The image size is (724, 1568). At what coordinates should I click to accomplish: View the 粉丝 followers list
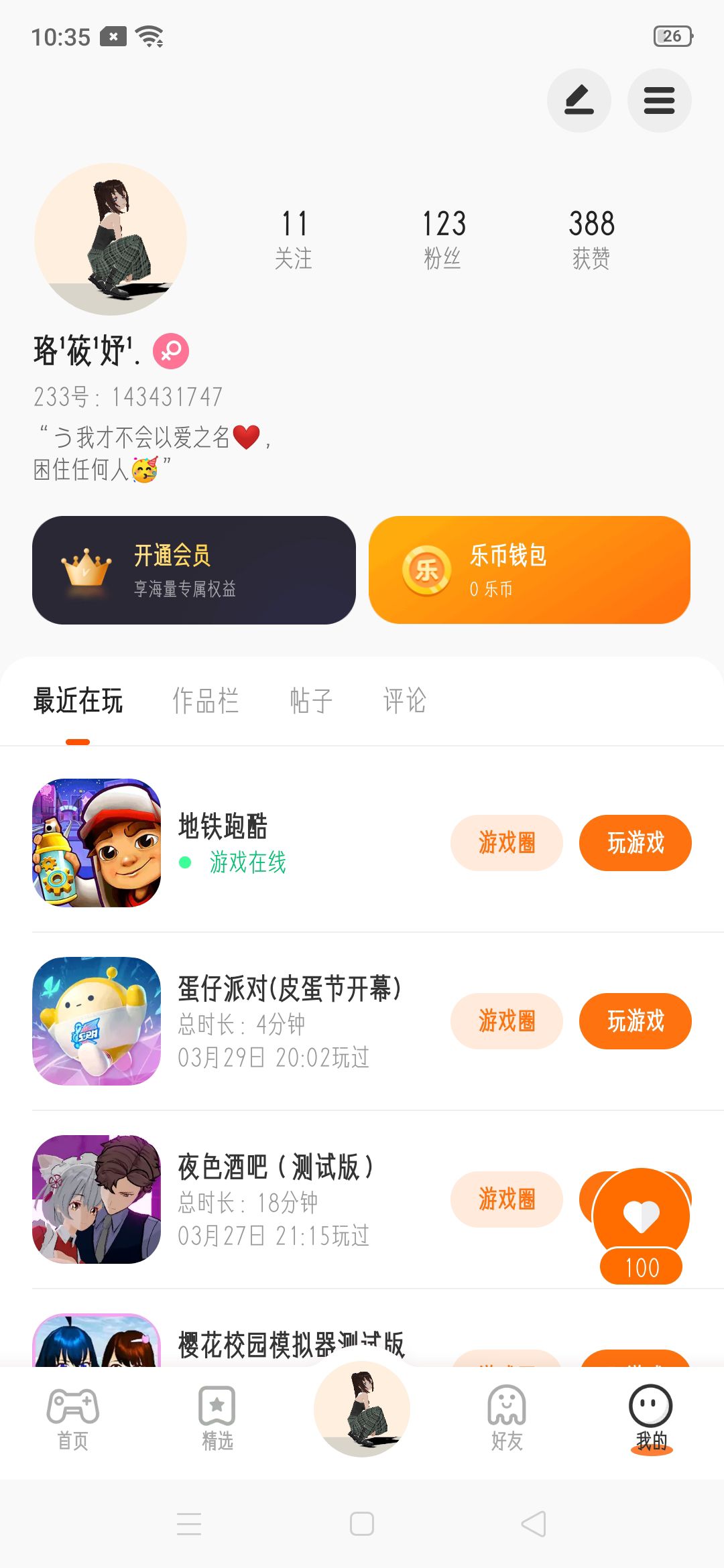(443, 239)
